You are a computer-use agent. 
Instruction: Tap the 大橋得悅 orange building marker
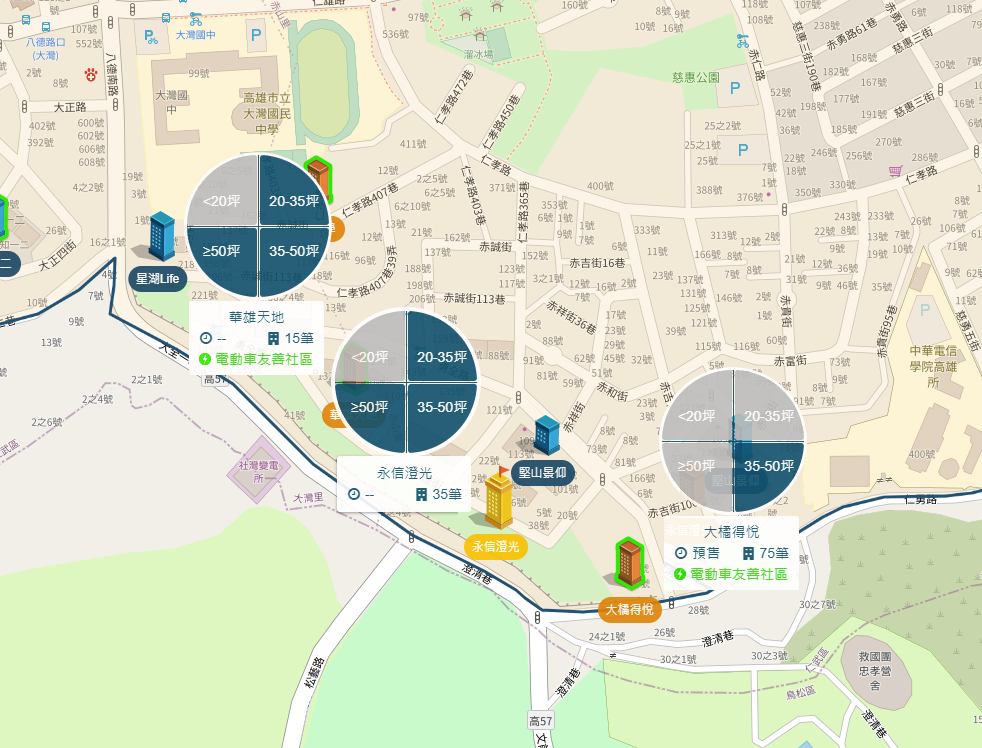click(x=629, y=564)
